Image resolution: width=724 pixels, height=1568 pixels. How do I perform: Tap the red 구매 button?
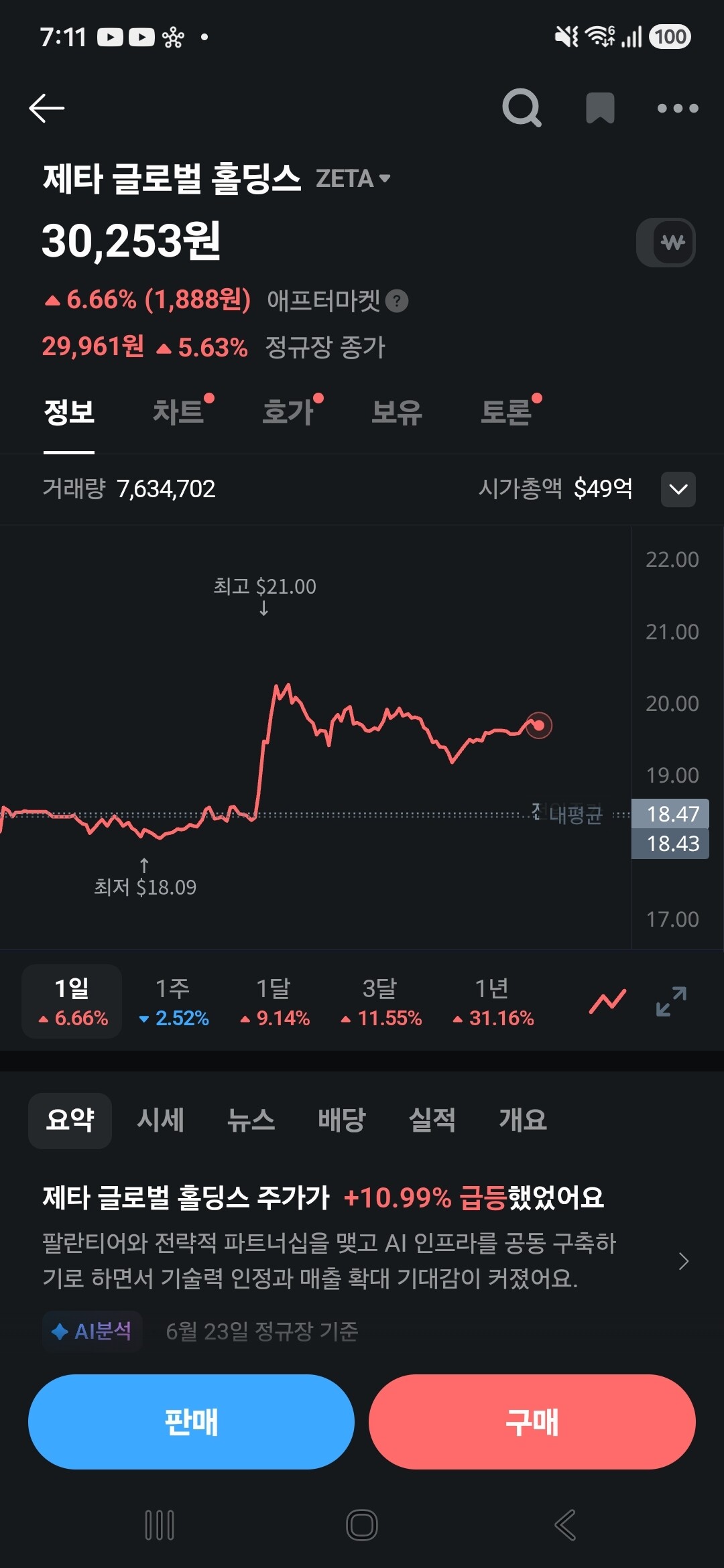tap(532, 1422)
